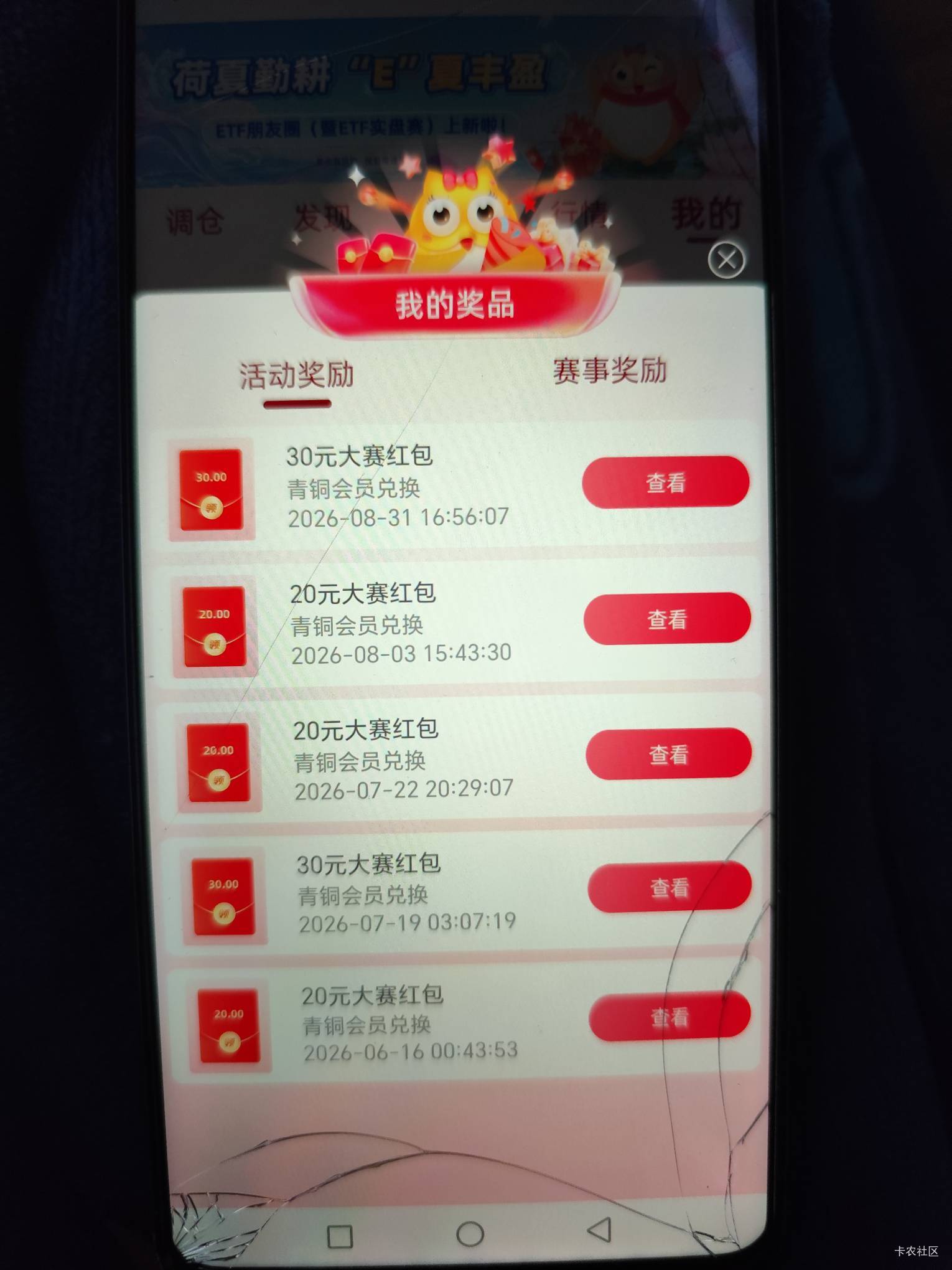
Task: Select the 活动奖励 tab
Action: point(297,375)
